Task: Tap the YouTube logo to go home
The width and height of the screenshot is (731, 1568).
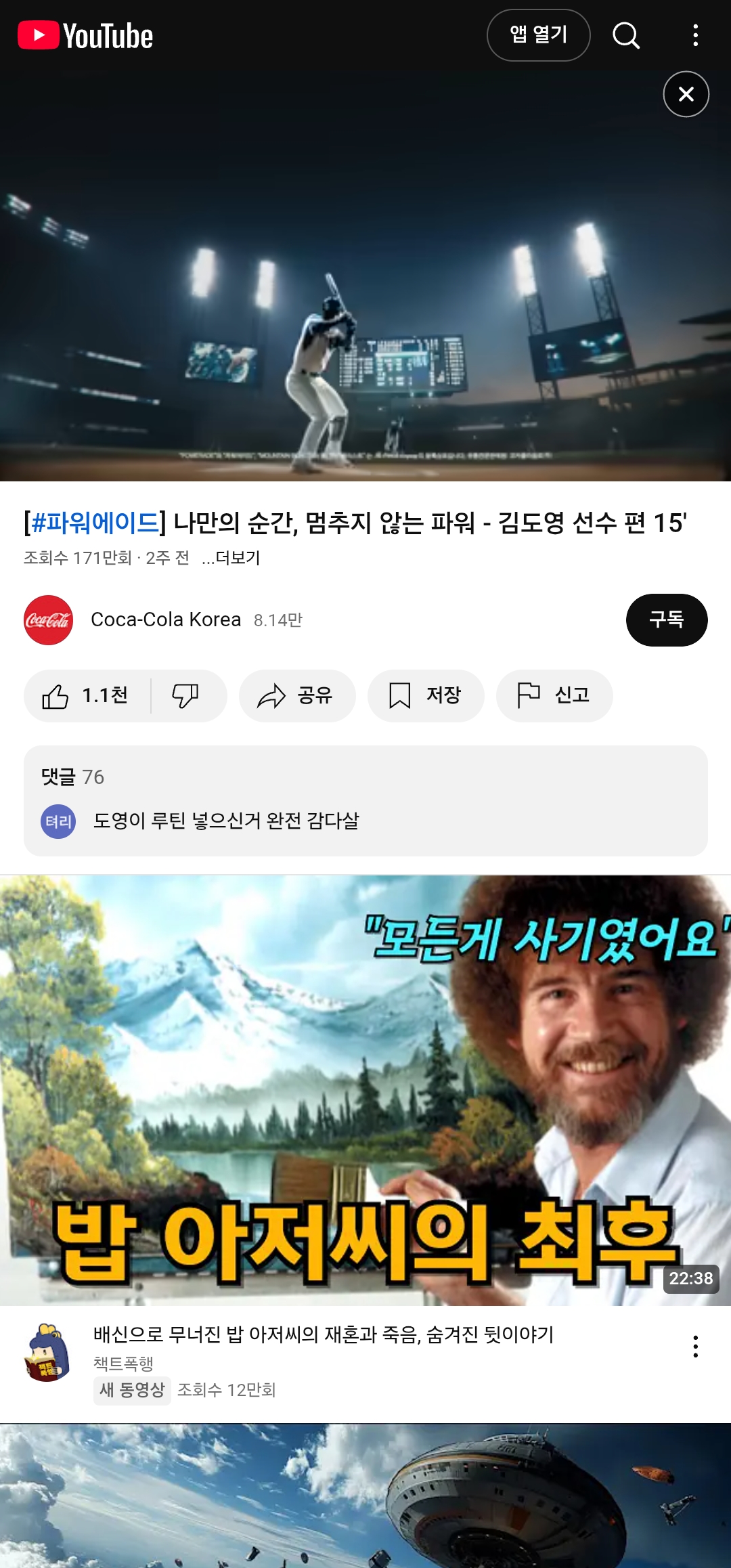Action: [85, 35]
